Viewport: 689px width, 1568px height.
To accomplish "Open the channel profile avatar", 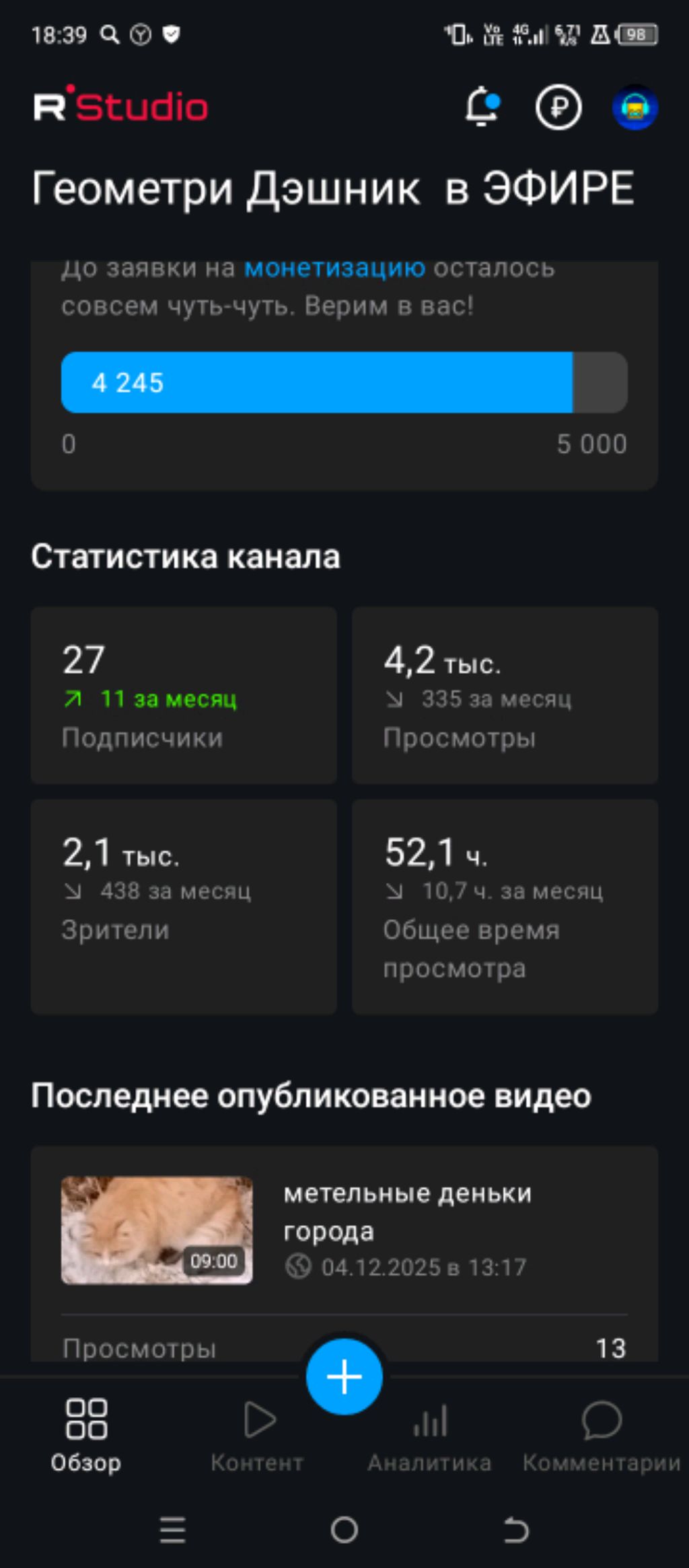I will coord(634,107).
